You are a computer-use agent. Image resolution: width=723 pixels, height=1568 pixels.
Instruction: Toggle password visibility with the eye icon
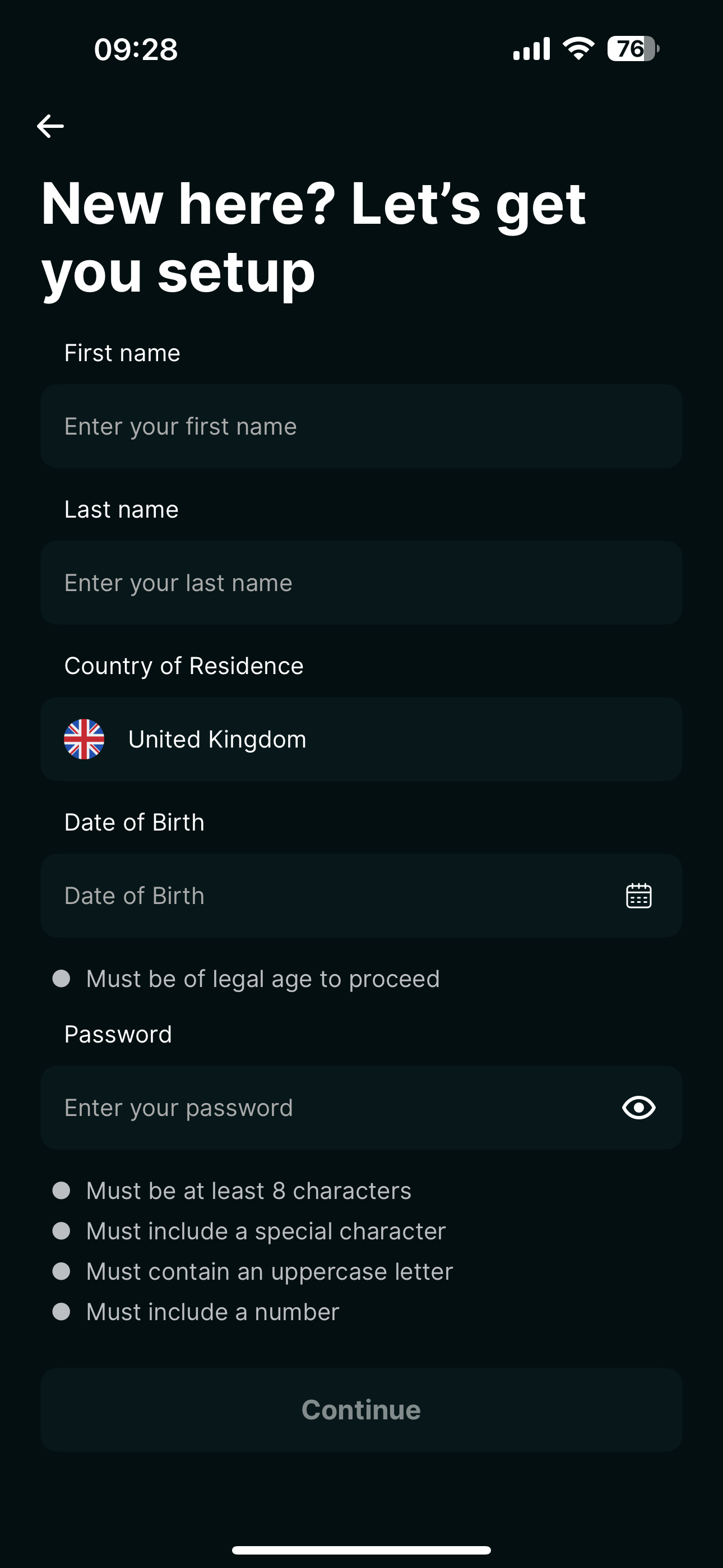(638, 1107)
